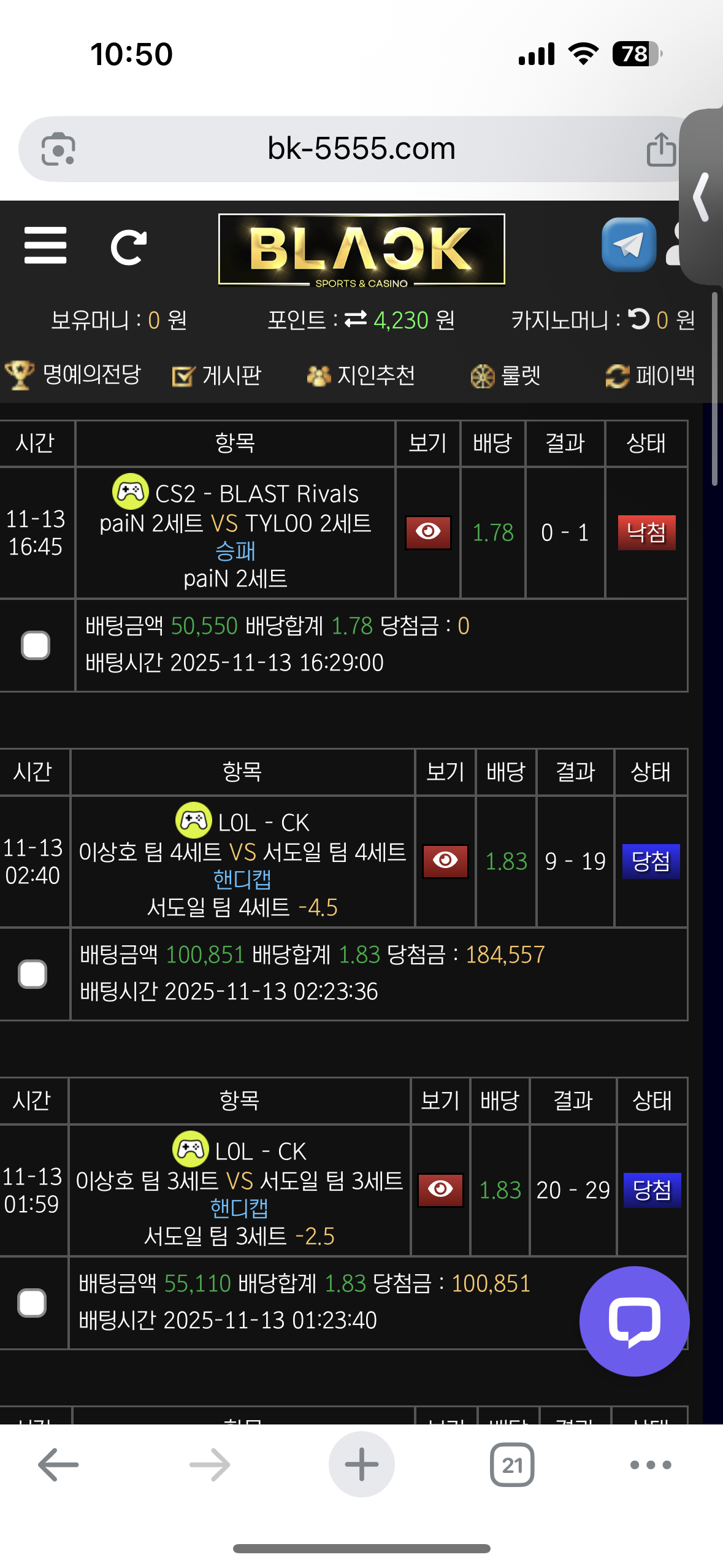Open 지인추천 referral page
Screen dimensions: 723x1568
point(361,375)
